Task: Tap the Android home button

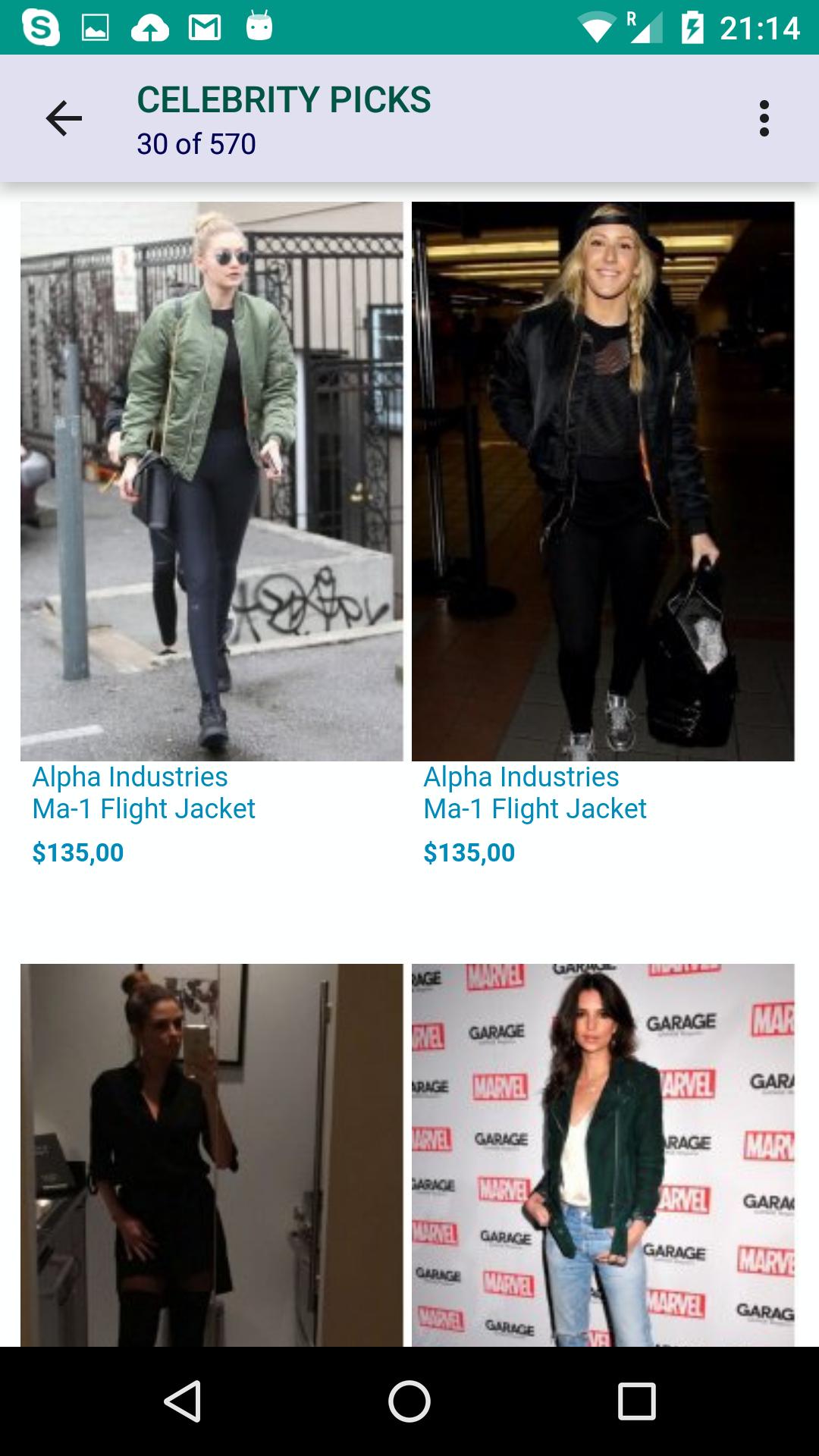Action: pyautogui.click(x=409, y=1400)
